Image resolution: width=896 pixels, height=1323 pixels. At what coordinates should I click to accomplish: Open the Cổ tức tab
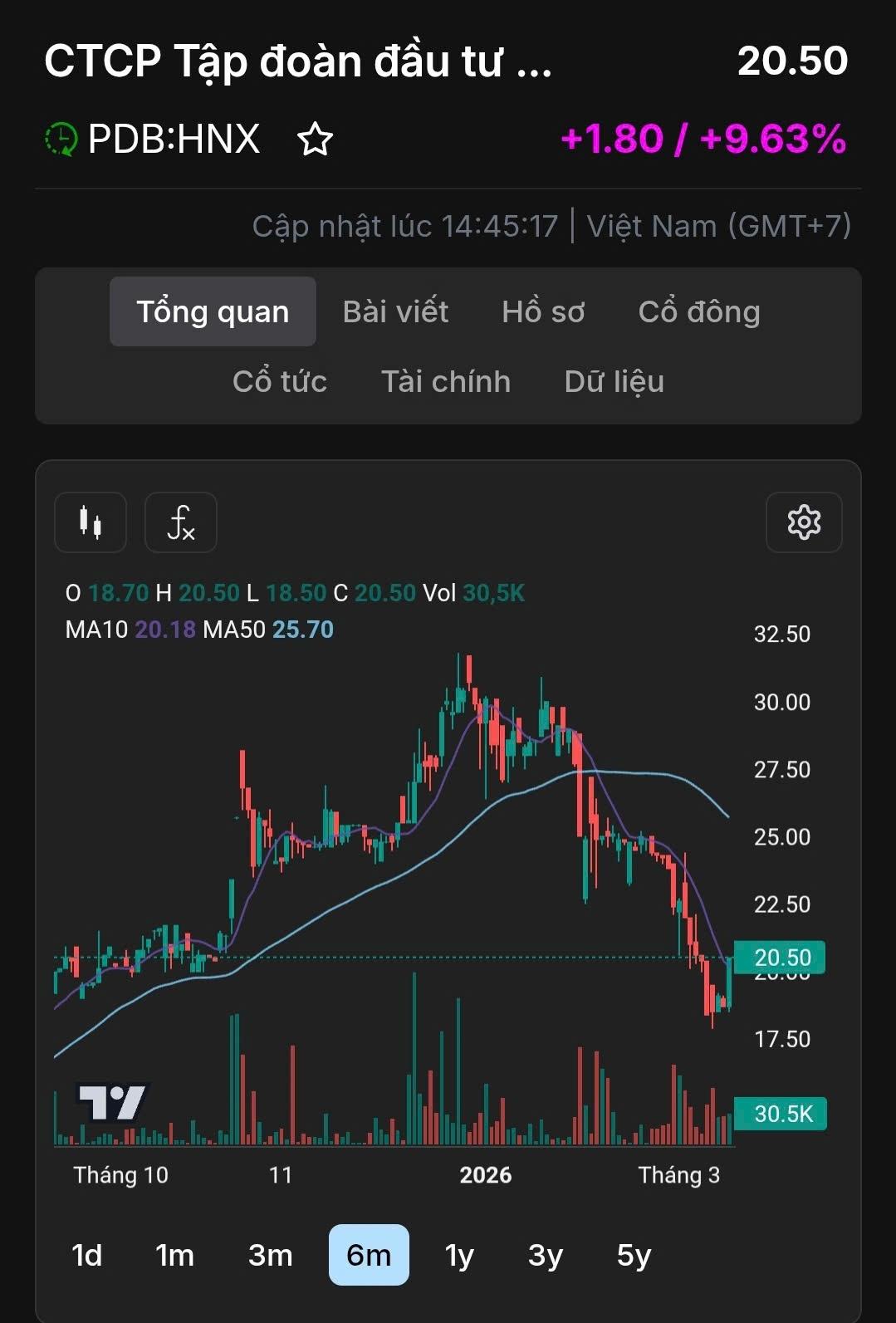(x=280, y=381)
